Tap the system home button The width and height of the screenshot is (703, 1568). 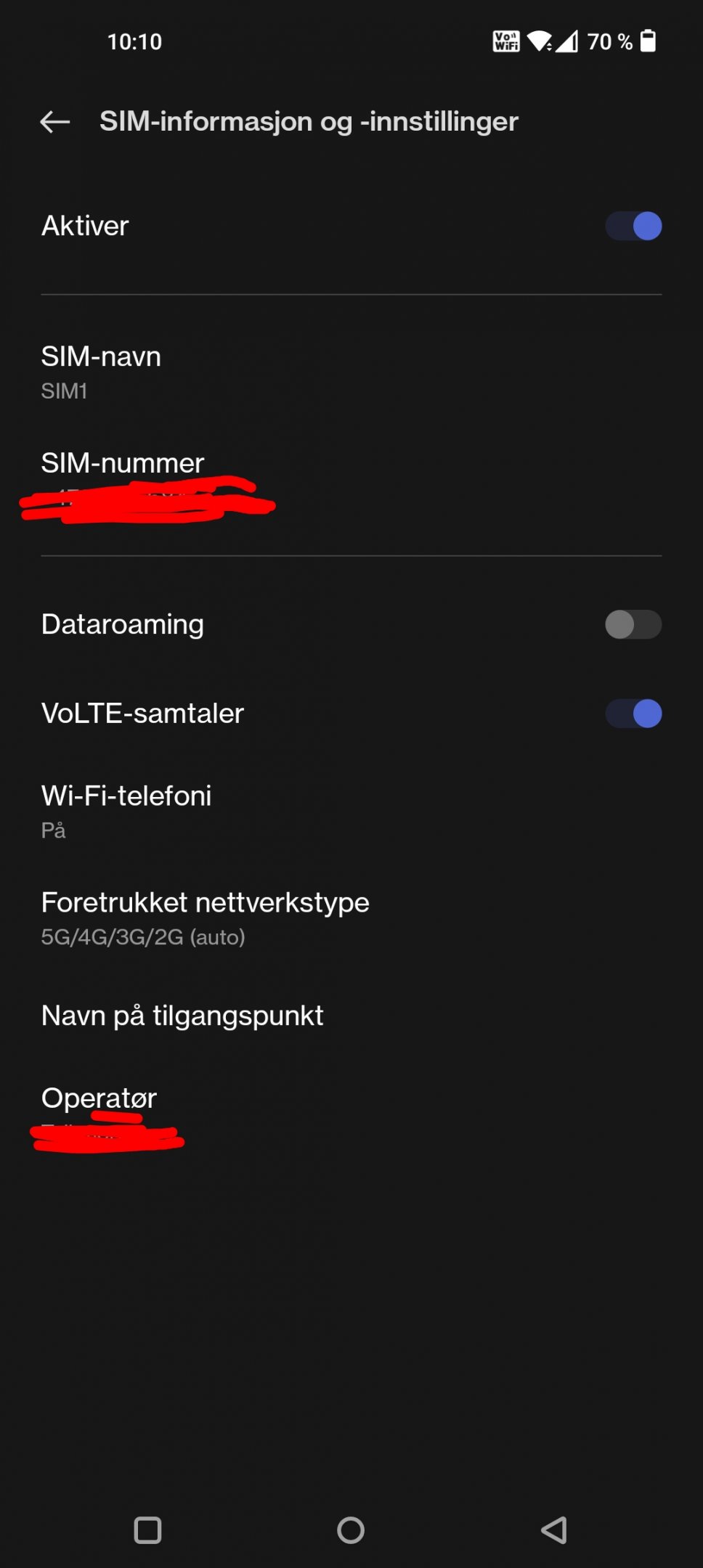click(x=351, y=1530)
